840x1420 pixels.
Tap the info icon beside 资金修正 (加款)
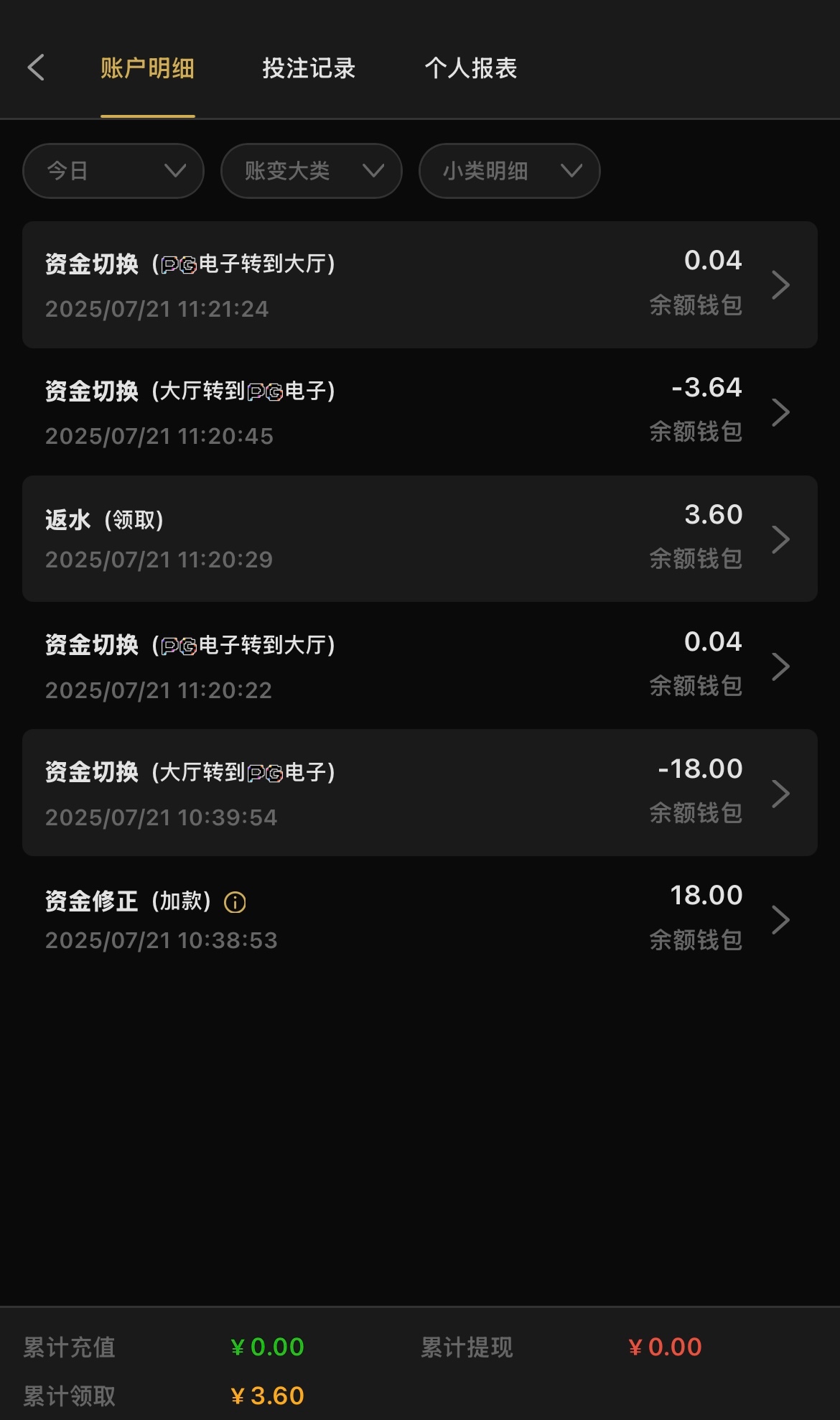[x=235, y=902]
